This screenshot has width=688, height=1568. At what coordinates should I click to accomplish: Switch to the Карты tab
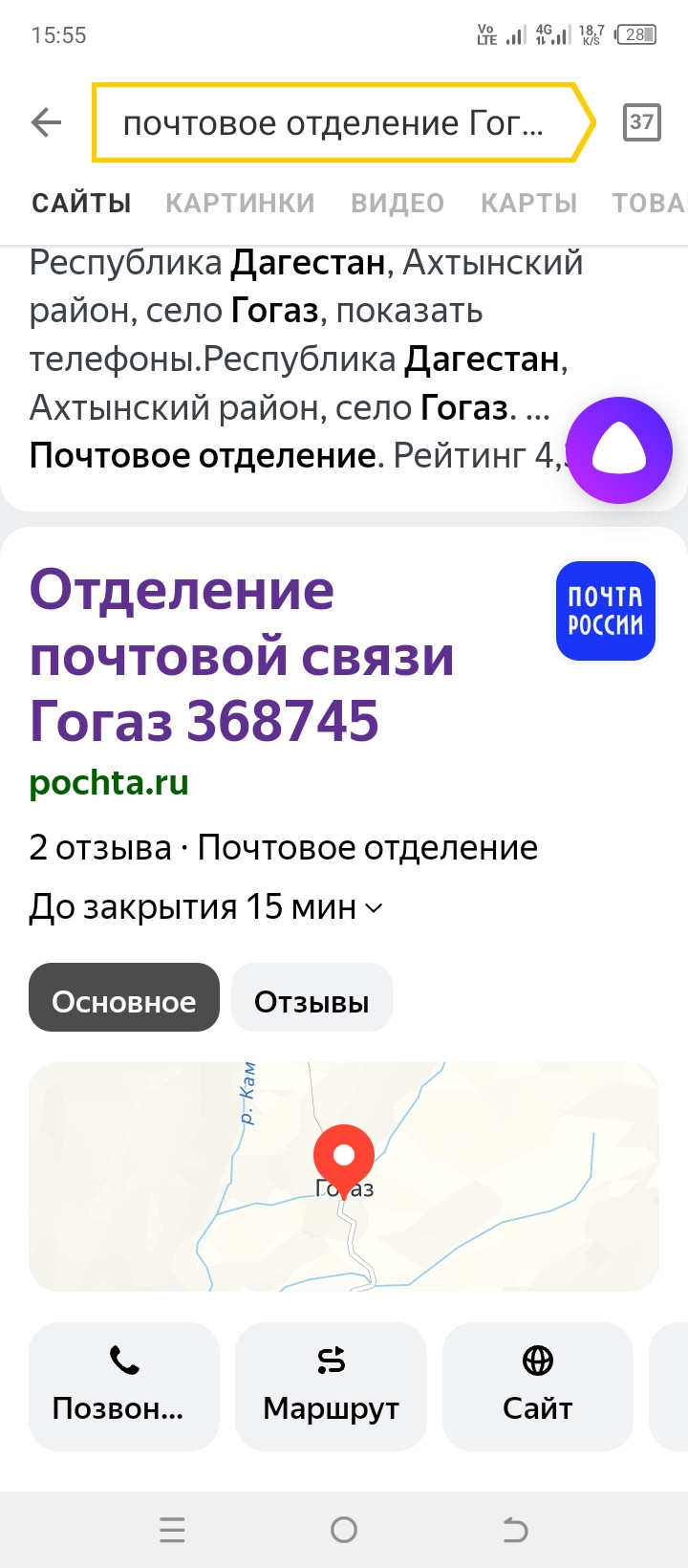coord(528,203)
